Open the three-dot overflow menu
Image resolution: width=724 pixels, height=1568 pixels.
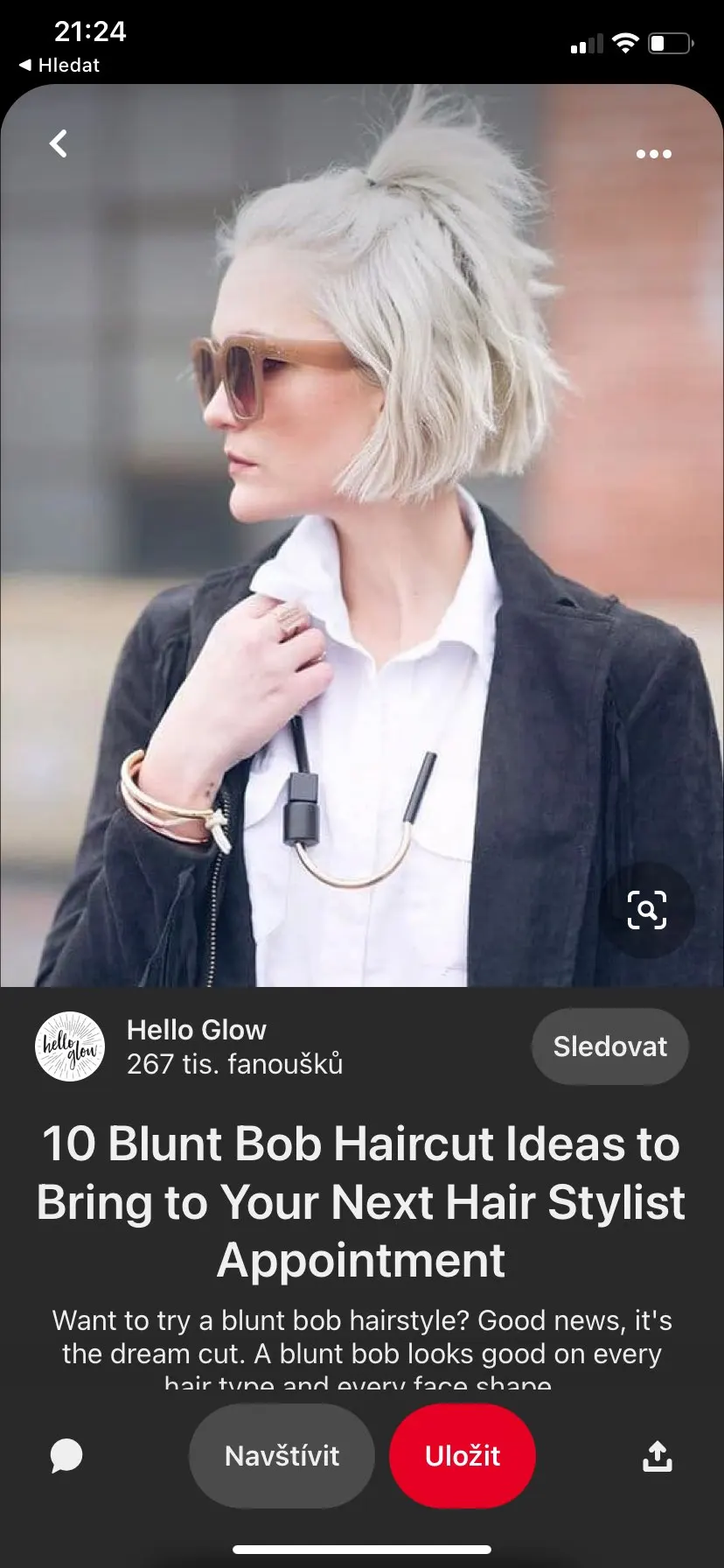pyautogui.click(x=653, y=154)
